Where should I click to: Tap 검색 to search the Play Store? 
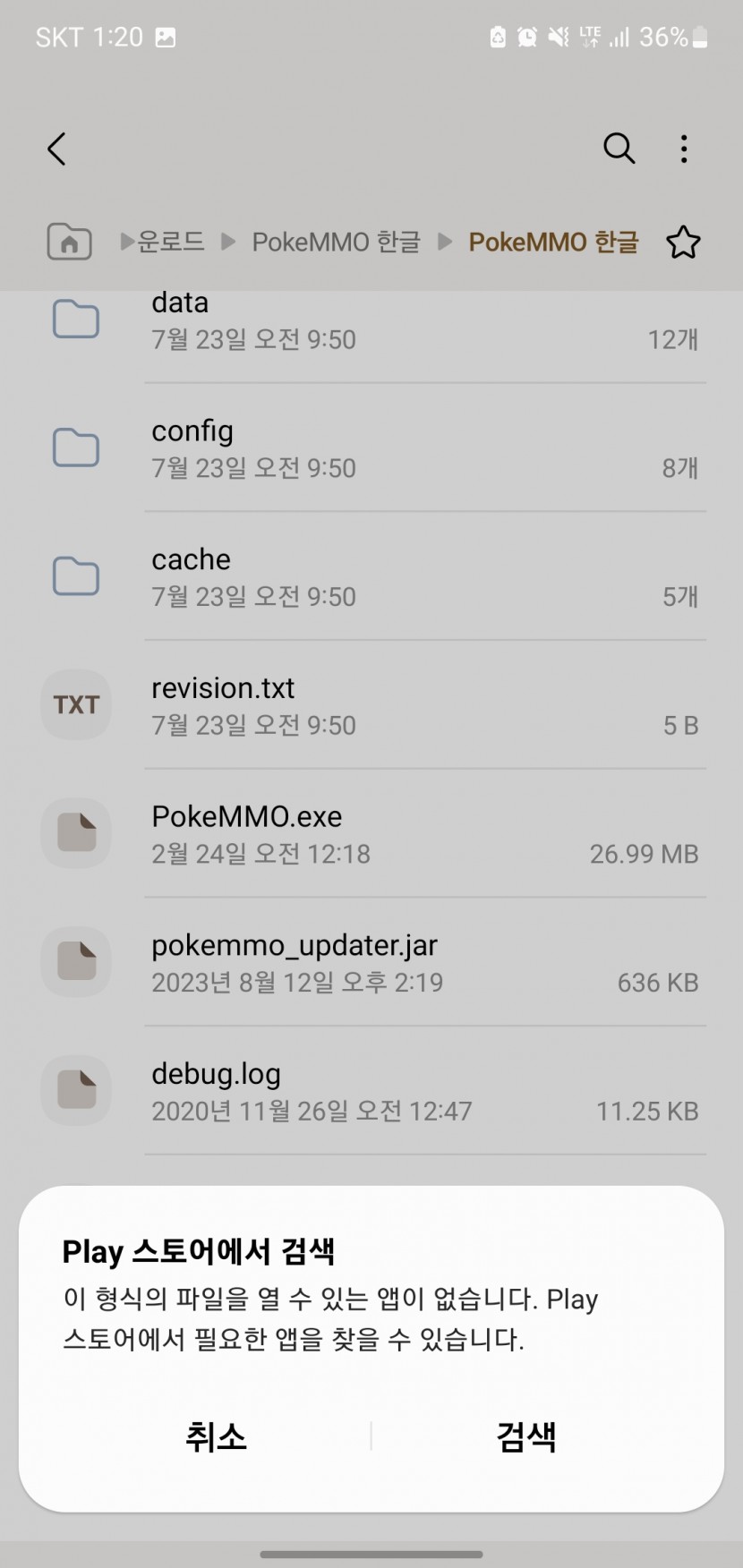(526, 1436)
